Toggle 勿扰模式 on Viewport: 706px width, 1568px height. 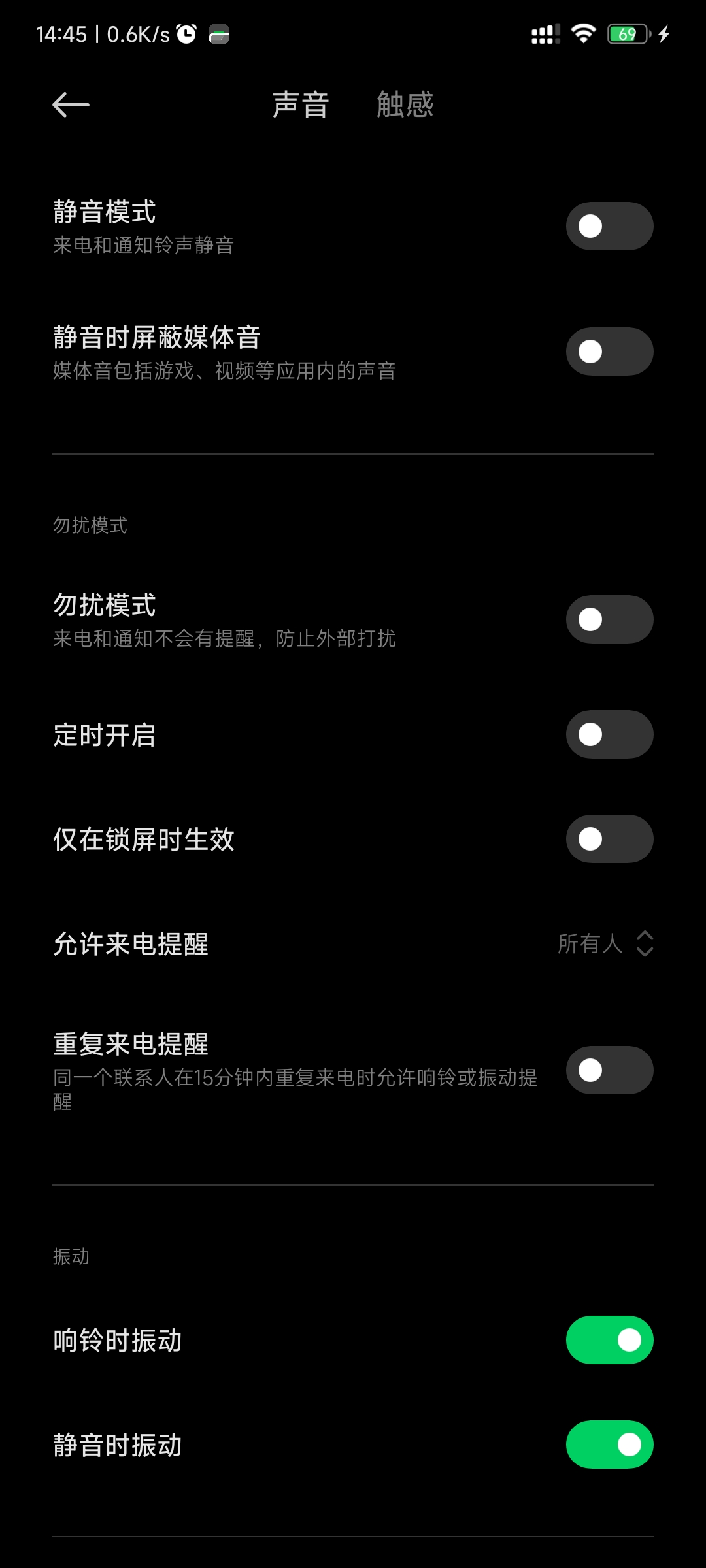[x=609, y=619]
